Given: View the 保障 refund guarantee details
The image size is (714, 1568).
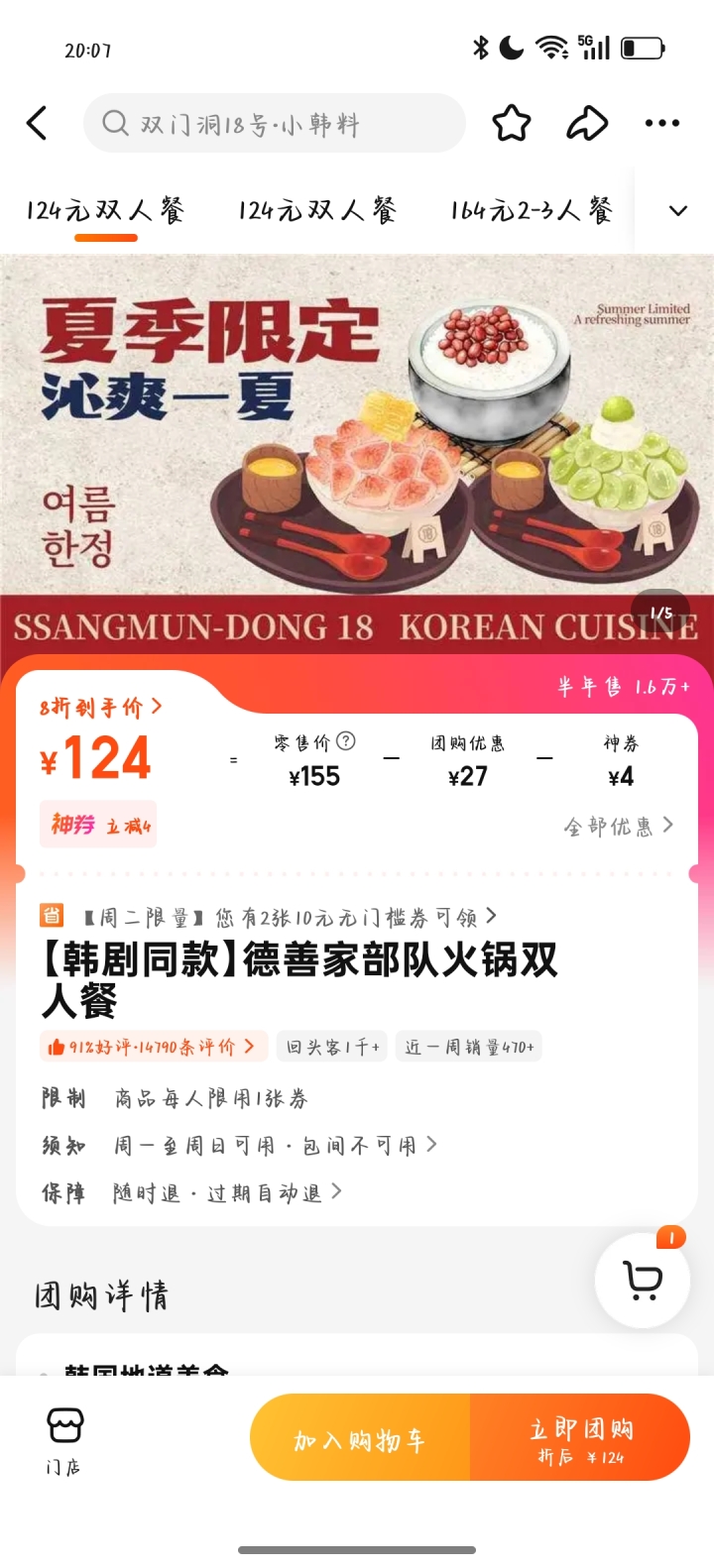Looking at the screenshot, I should tap(226, 1192).
